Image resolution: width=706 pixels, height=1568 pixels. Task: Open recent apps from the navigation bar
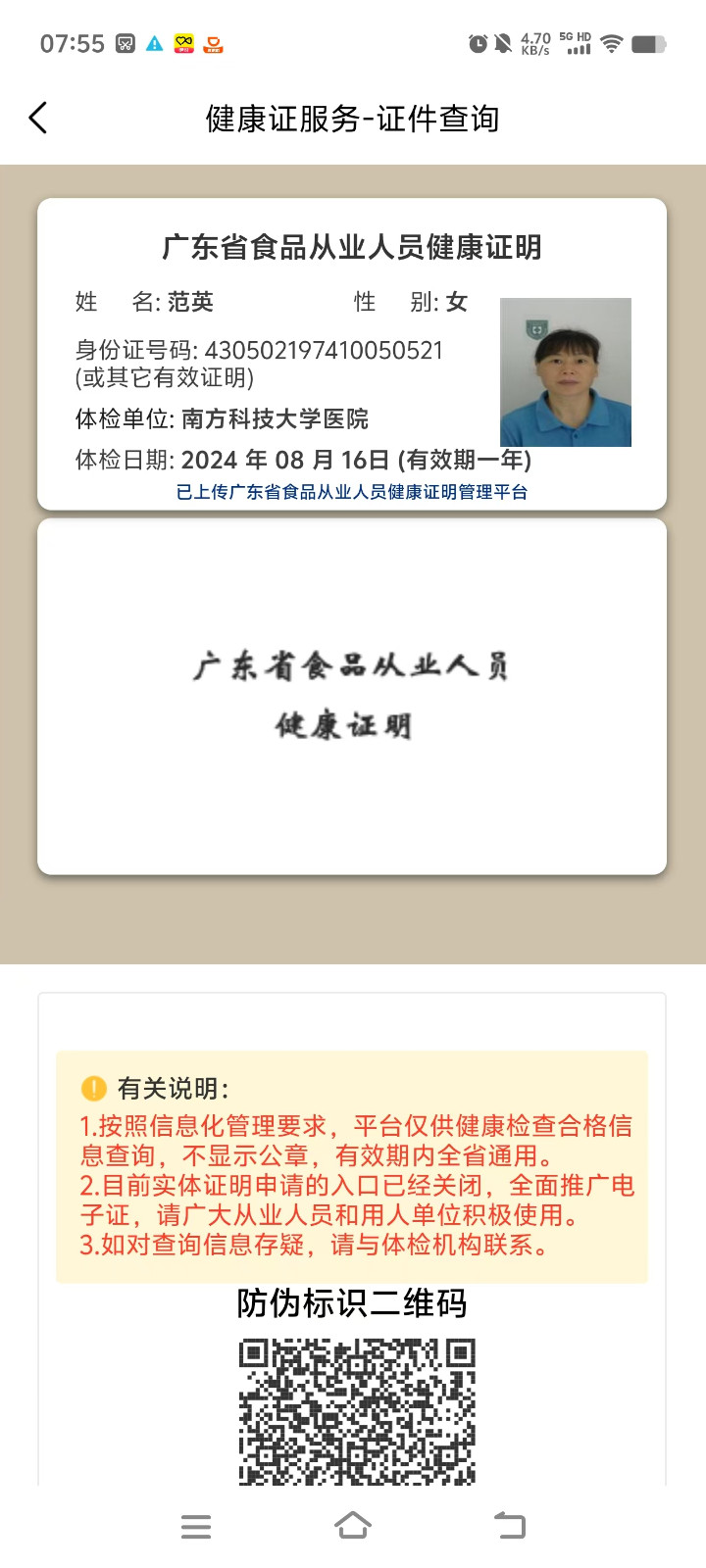pos(196,1526)
